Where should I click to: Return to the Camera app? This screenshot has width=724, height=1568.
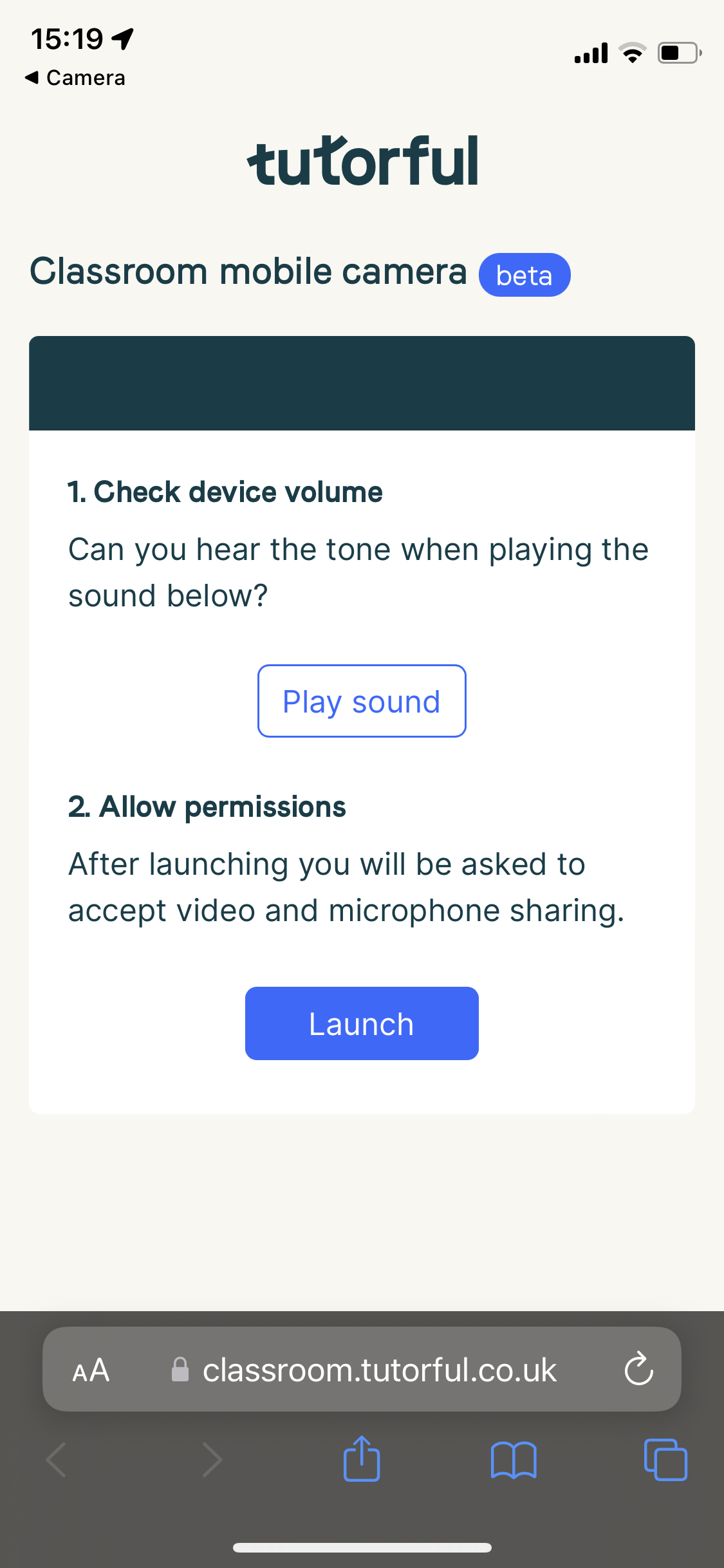(x=75, y=78)
